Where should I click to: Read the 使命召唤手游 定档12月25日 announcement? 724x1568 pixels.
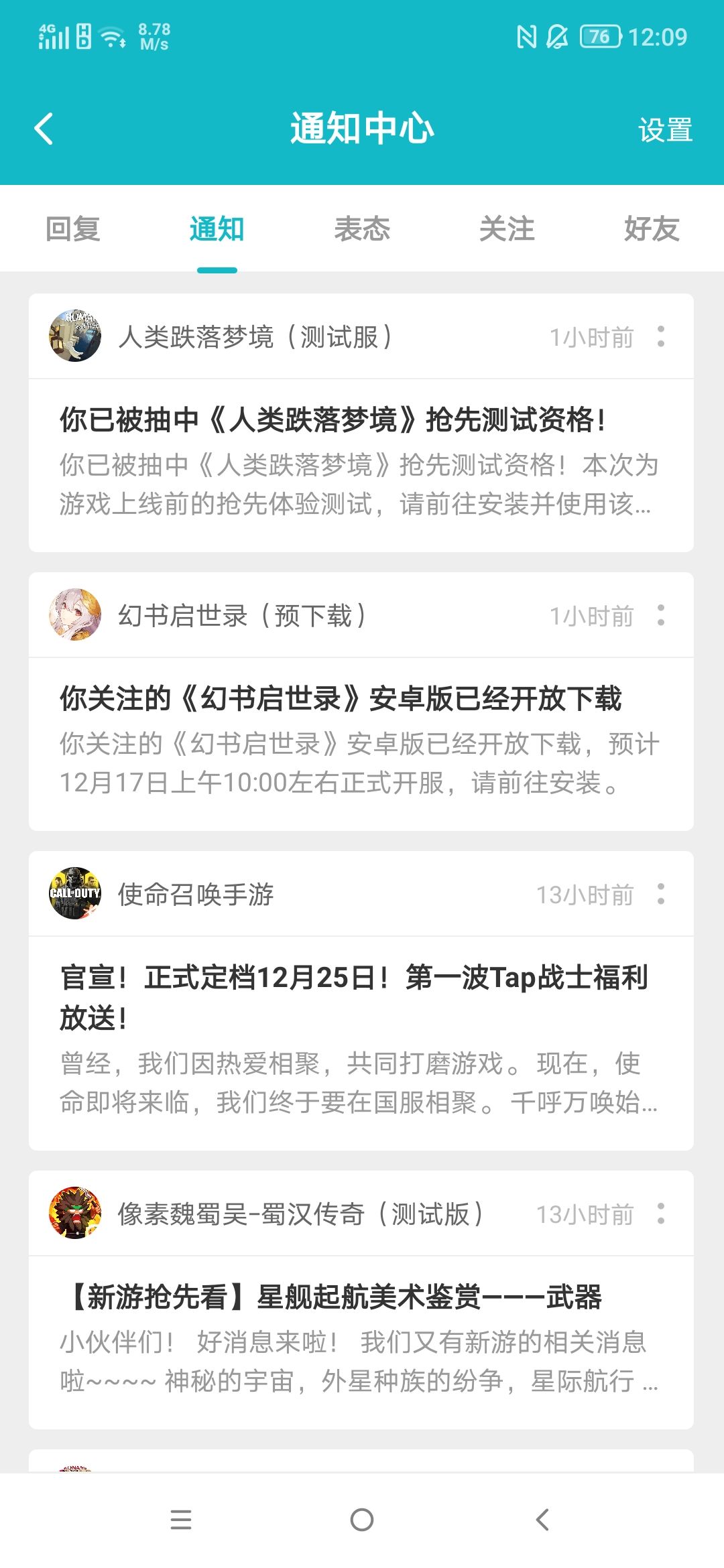[x=361, y=1043]
